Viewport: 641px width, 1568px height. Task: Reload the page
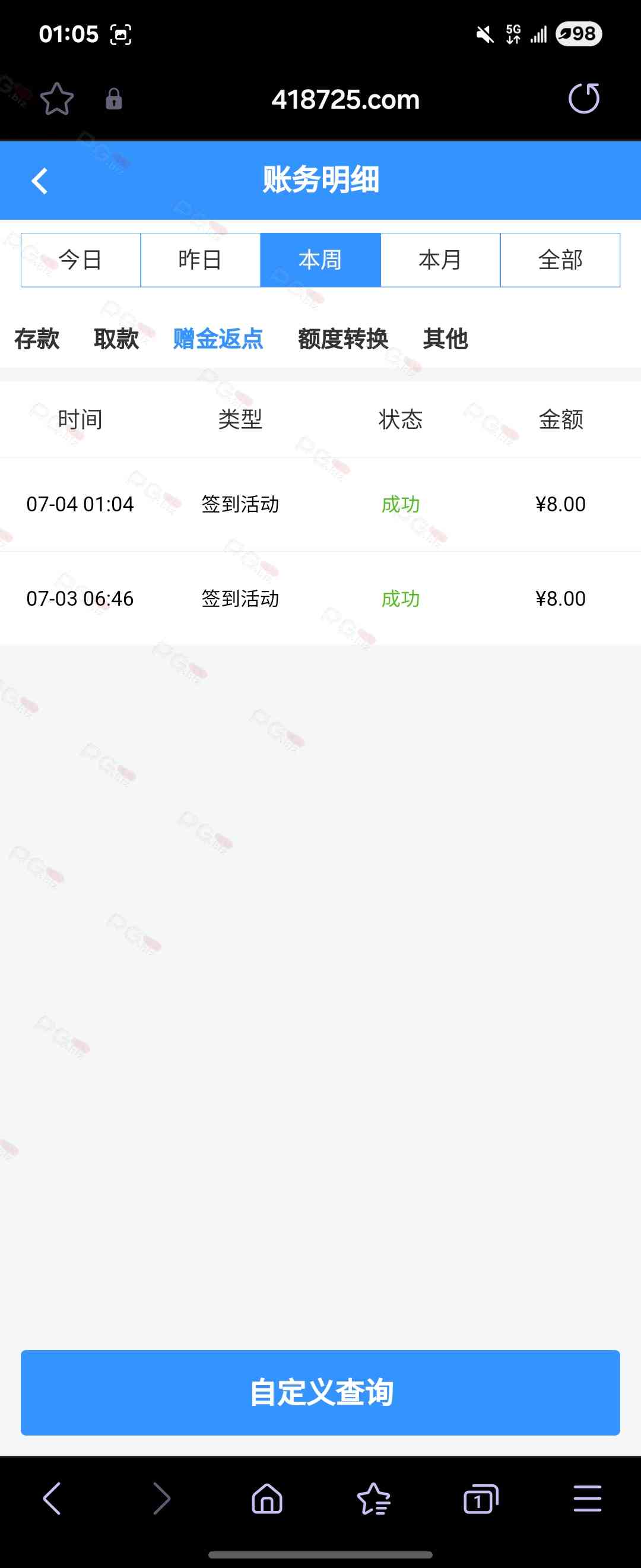pos(584,99)
